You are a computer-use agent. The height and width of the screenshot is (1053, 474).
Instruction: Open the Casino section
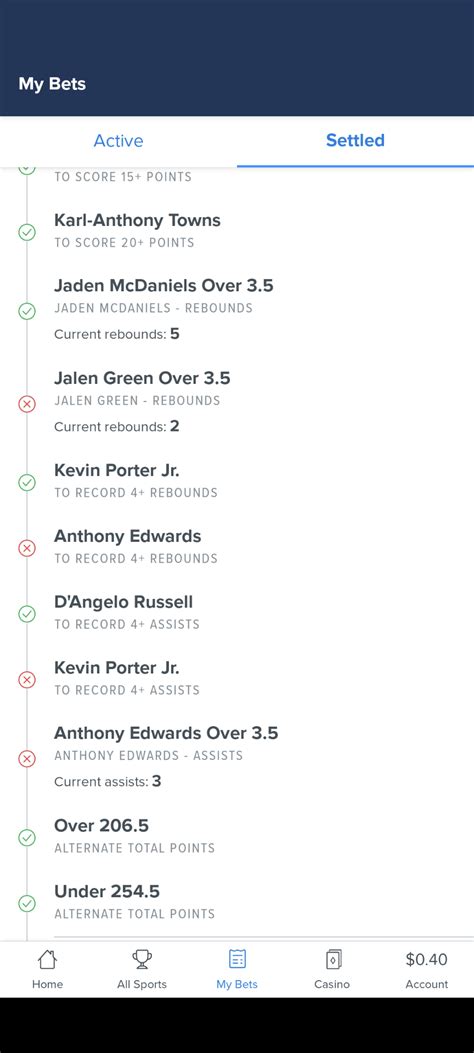[332, 970]
